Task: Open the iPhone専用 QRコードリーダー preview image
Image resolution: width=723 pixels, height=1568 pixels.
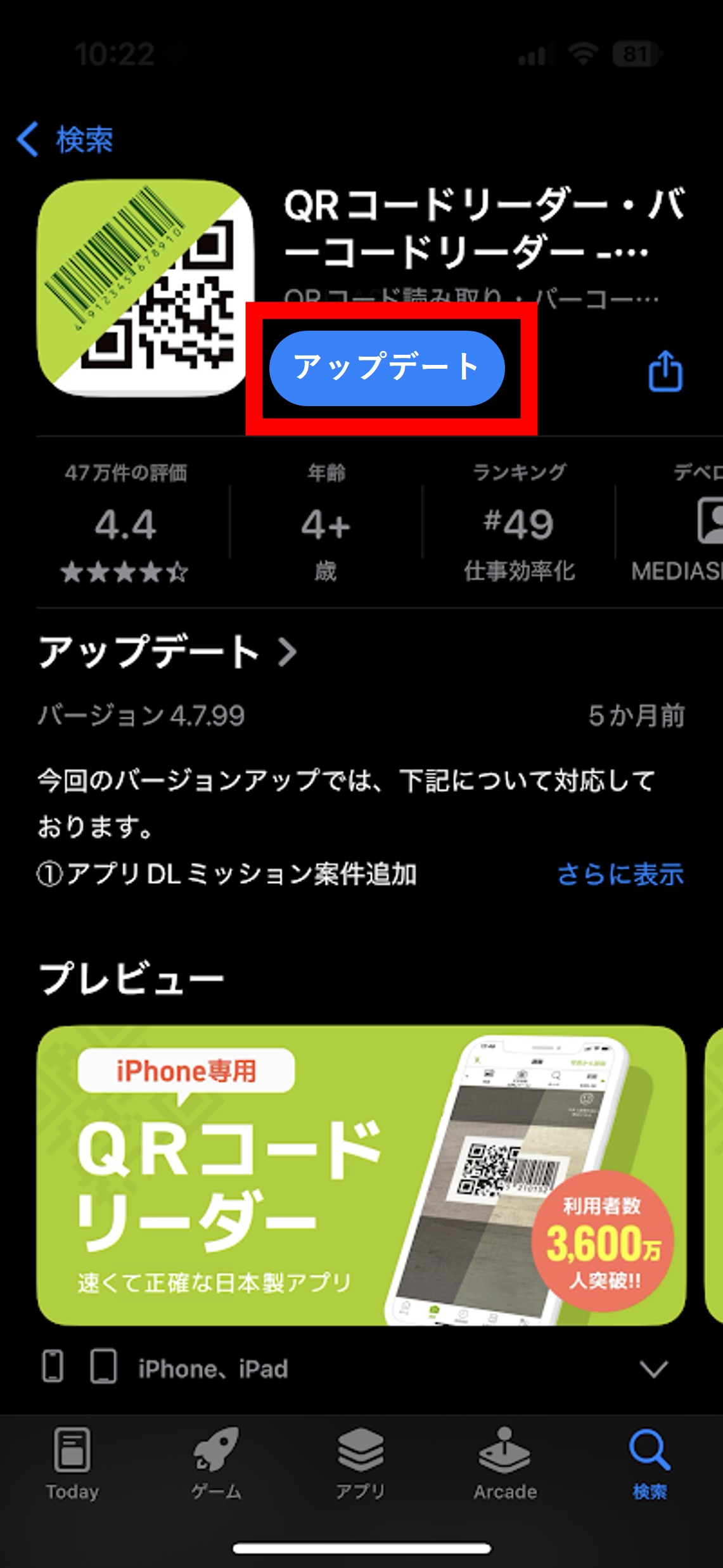Action: pyautogui.click(x=361, y=1175)
